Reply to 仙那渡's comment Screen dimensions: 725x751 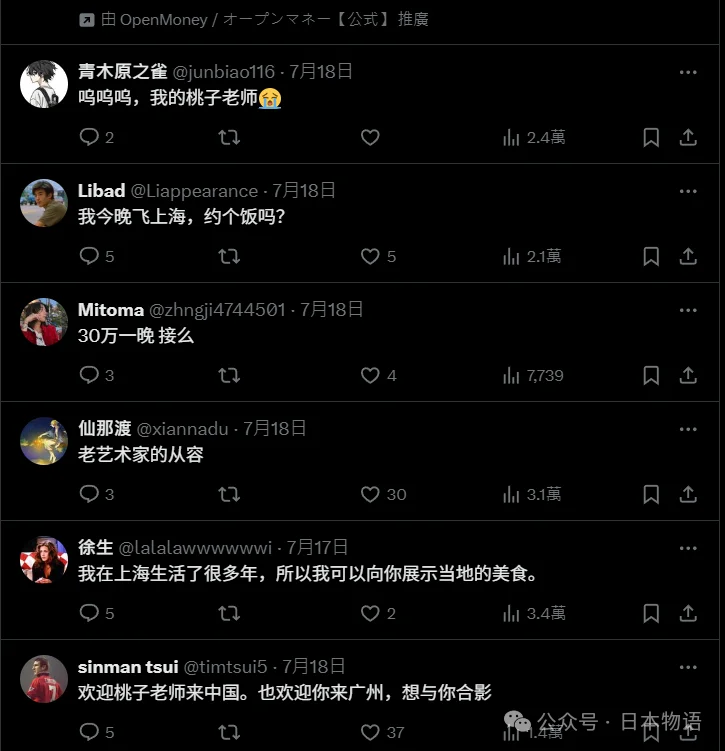click(x=89, y=494)
